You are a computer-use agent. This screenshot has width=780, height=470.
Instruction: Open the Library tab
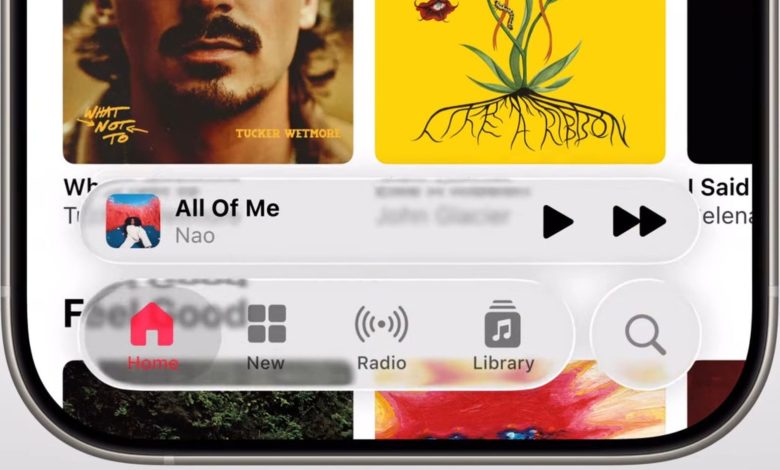click(x=503, y=337)
